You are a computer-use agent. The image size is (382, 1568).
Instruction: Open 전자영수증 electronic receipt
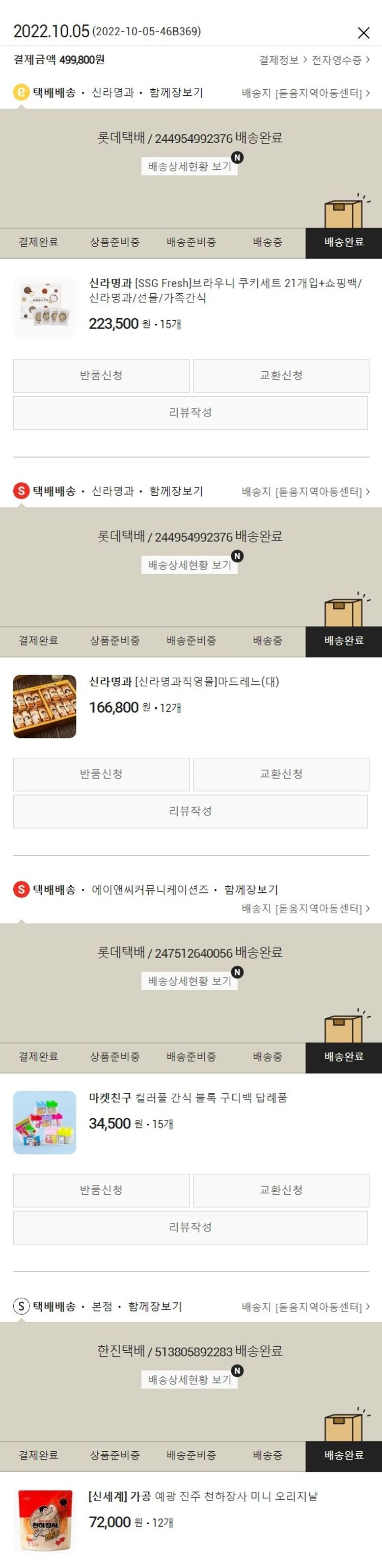339,60
